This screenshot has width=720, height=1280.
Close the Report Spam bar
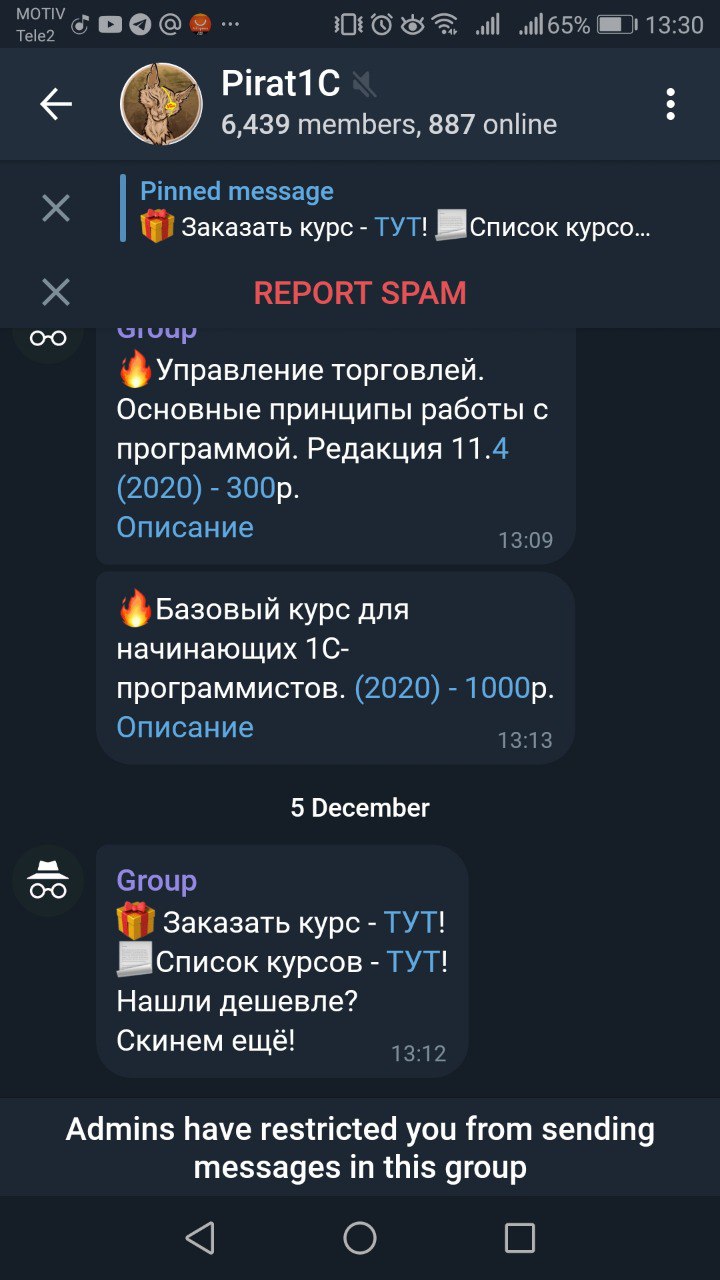pos(56,293)
